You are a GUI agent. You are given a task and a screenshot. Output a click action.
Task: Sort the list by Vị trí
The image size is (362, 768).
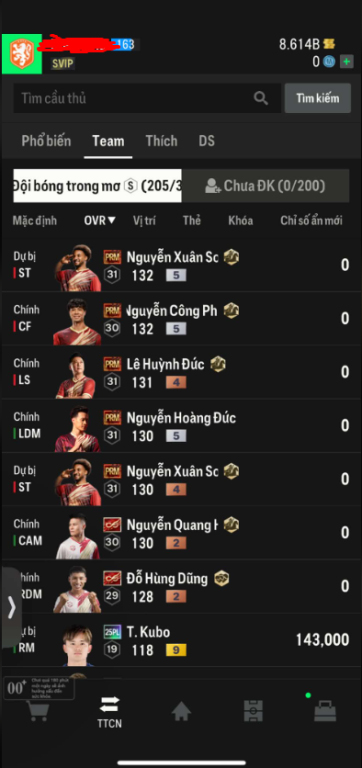[x=144, y=220]
